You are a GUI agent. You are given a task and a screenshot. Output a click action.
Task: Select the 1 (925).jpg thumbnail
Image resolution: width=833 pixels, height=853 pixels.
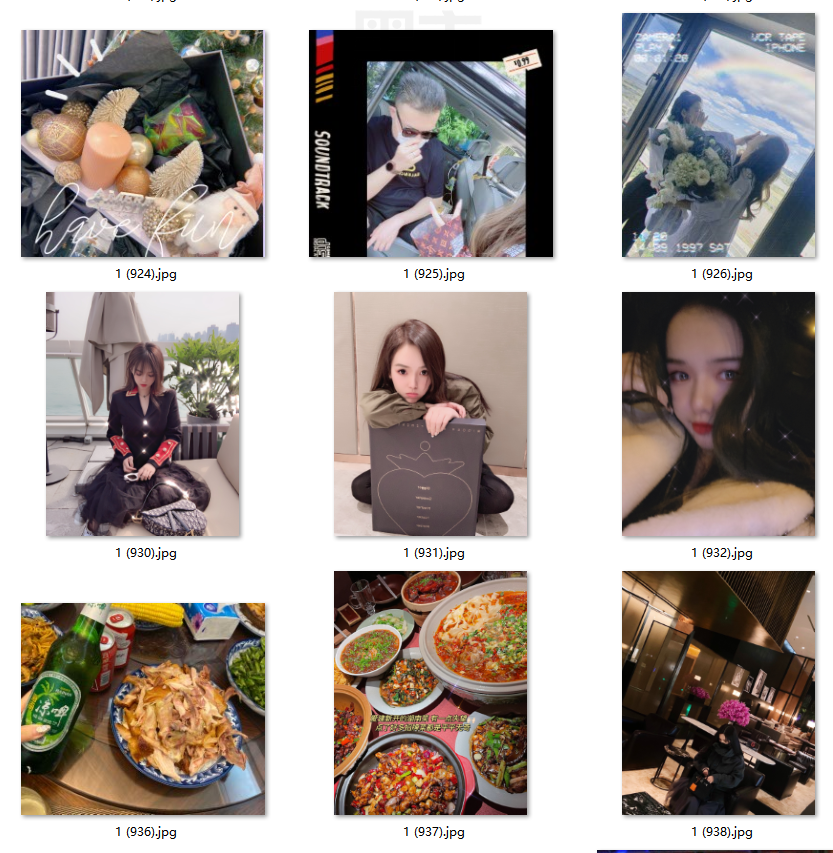click(x=430, y=144)
